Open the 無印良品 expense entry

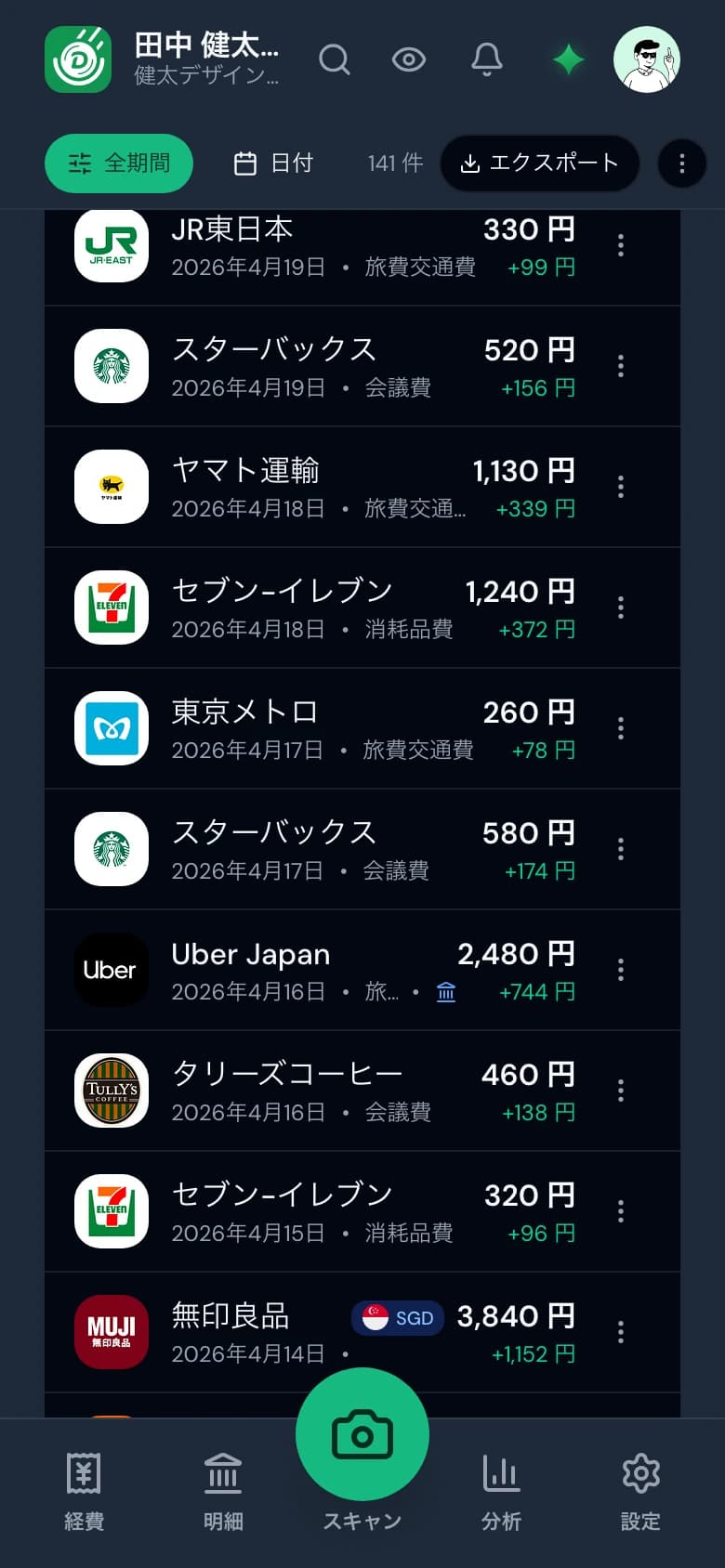[x=362, y=1332]
